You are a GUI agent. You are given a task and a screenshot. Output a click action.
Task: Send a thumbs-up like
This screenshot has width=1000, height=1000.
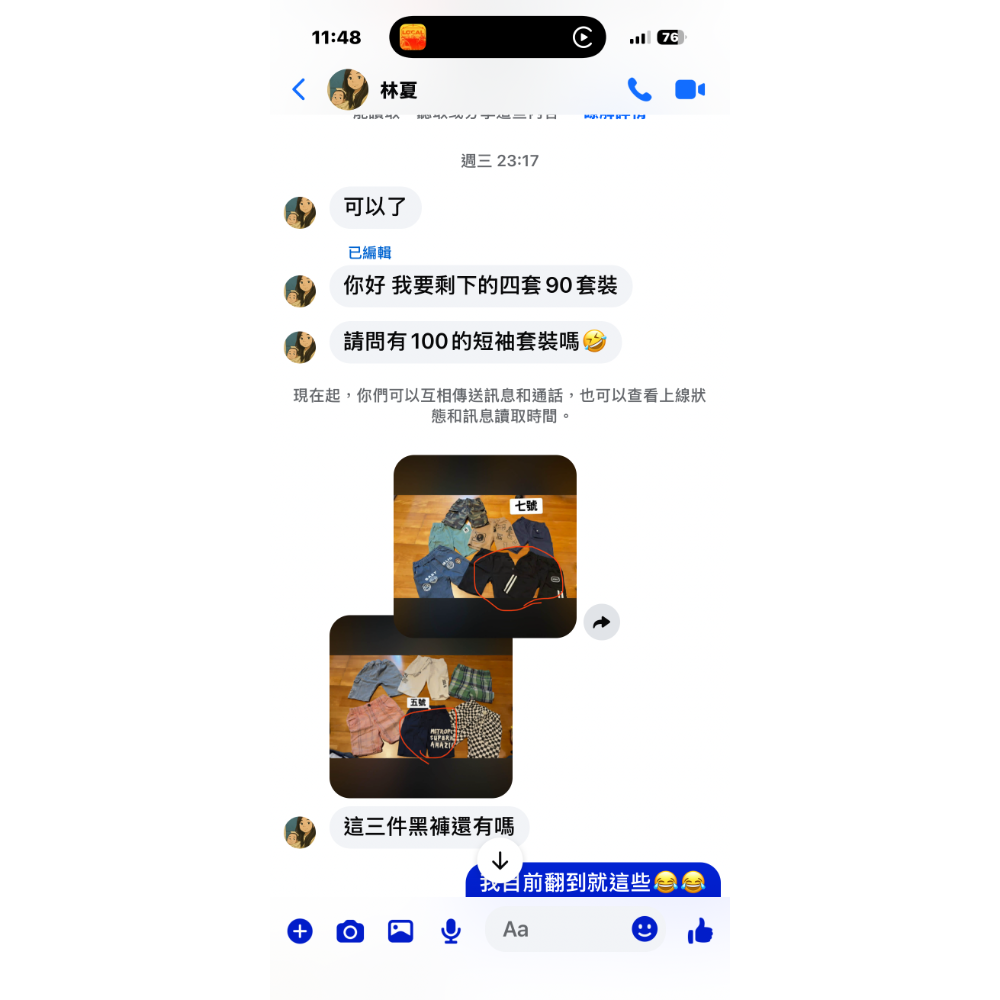pyautogui.click(x=700, y=930)
